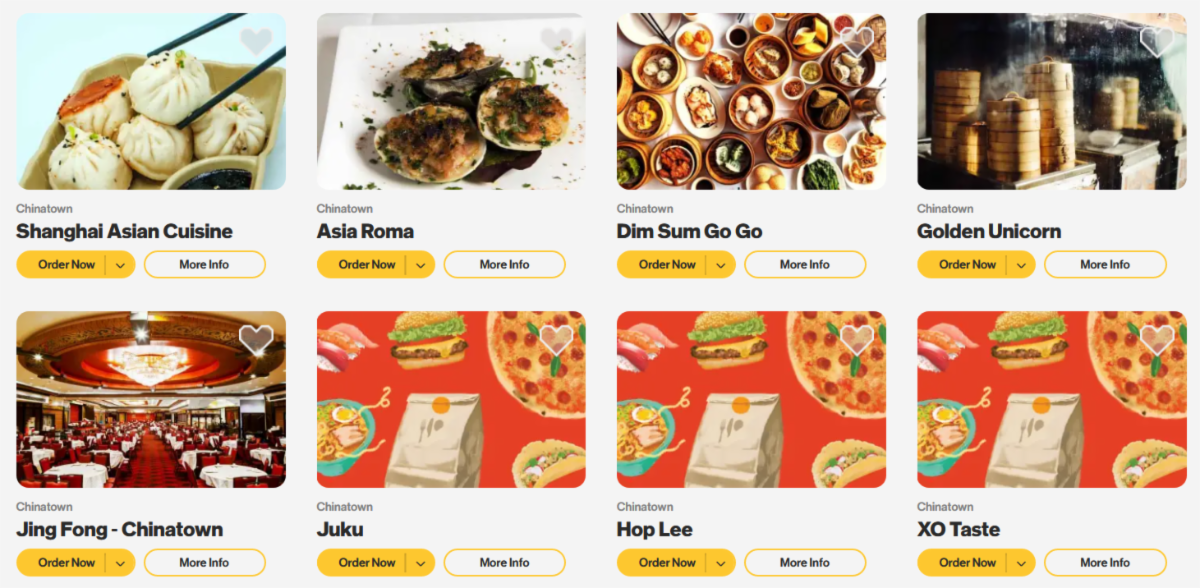See More Info for Jing Fong - Chinatown
This screenshot has height=588, width=1200.
[x=204, y=563]
